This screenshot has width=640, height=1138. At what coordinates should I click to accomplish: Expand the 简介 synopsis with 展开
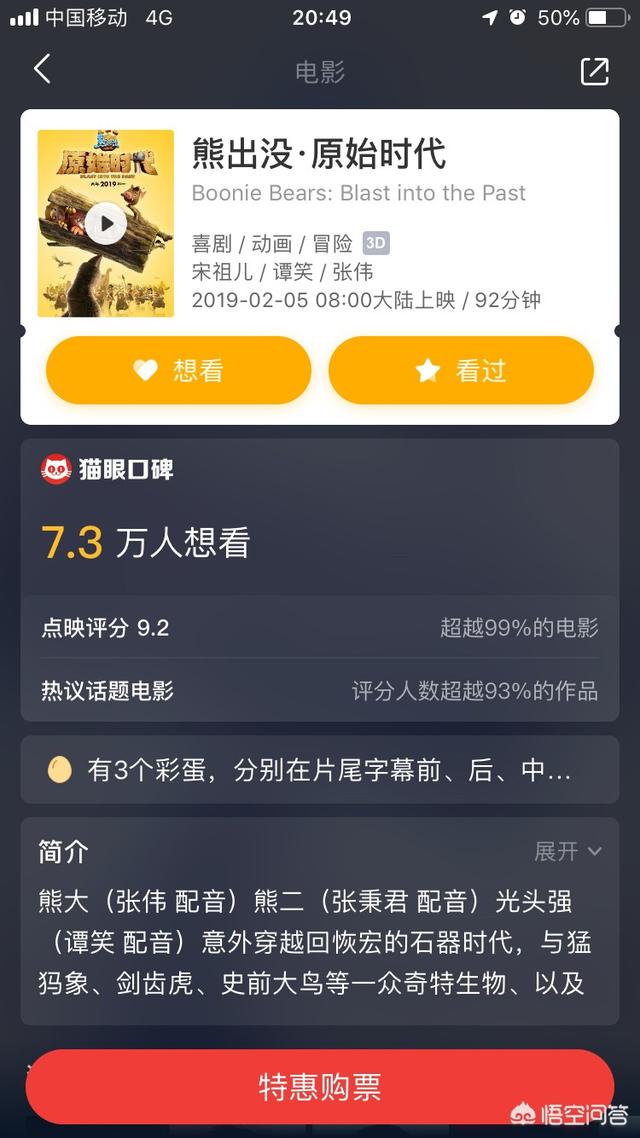coord(567,851)
